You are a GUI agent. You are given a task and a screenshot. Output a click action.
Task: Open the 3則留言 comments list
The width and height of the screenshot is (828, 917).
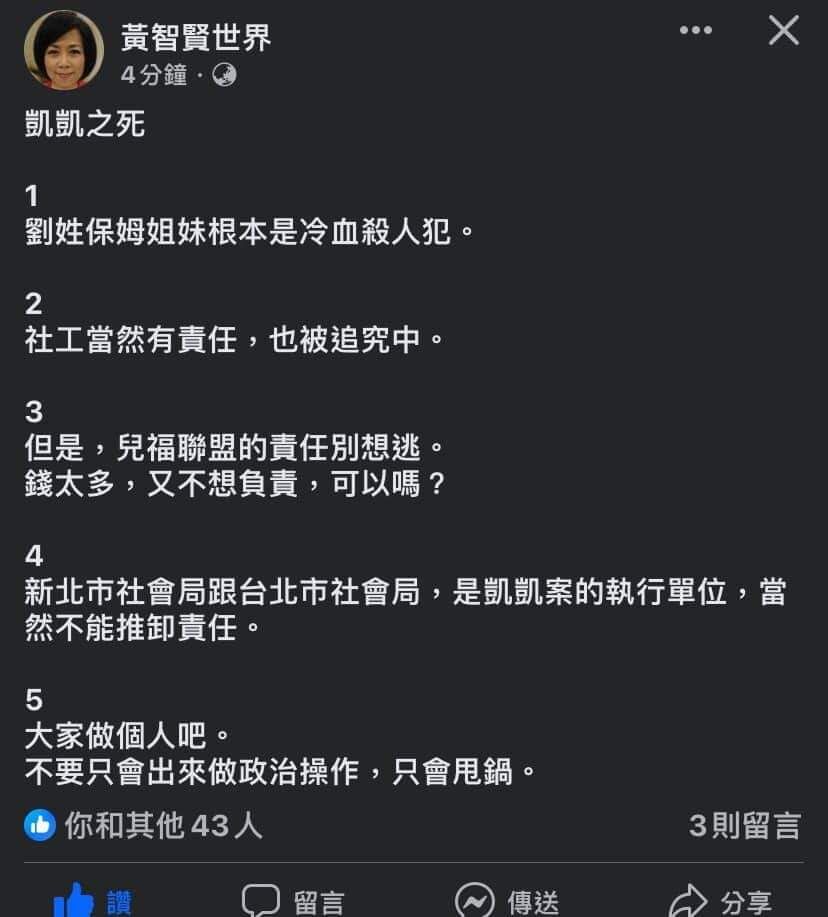click(x=744, y=825)
